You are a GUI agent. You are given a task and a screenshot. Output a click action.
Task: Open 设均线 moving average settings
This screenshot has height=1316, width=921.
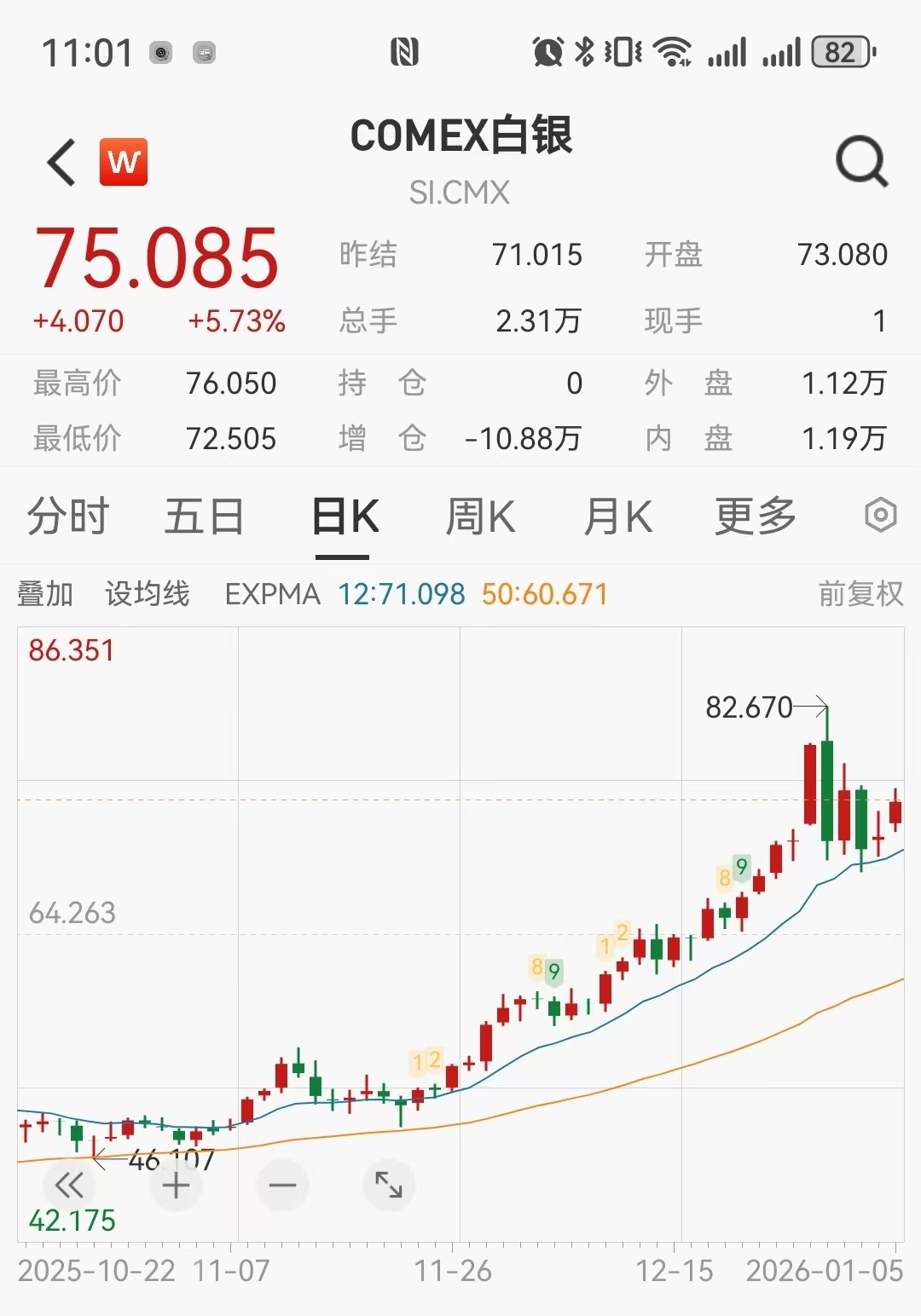tap(148, 594)
